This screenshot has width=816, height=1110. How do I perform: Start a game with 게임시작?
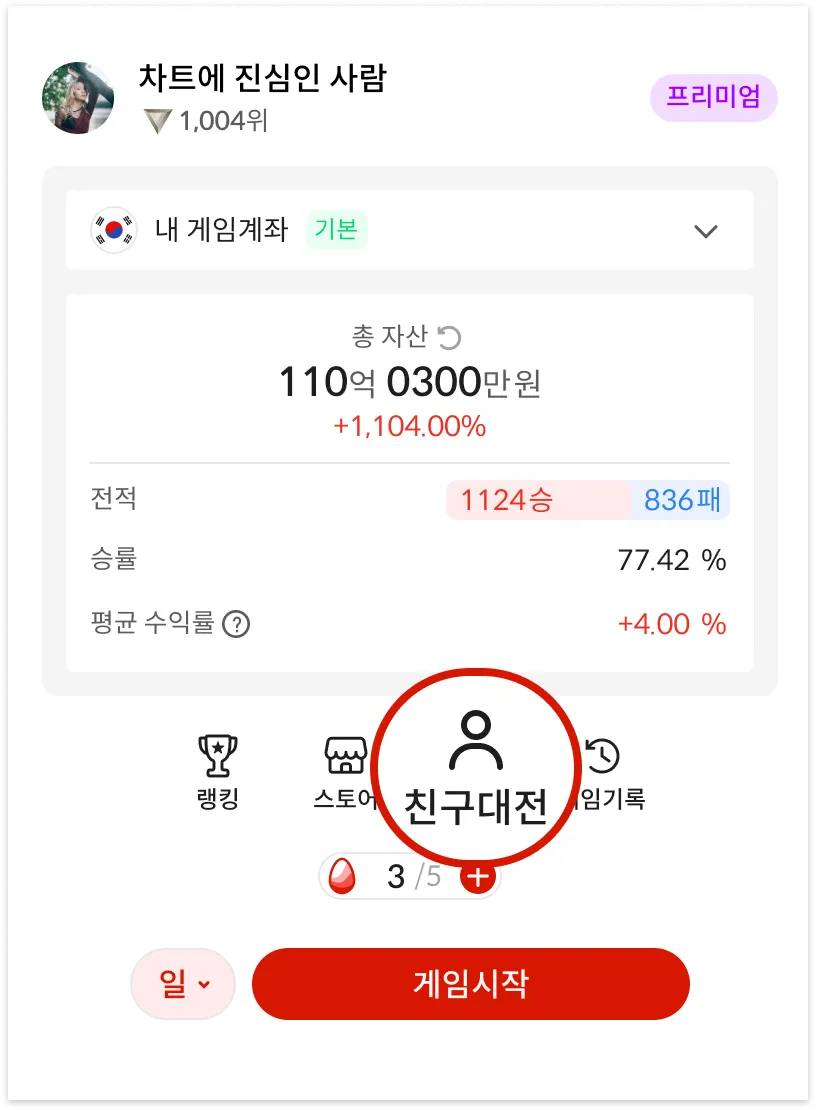pyautogui.click(x=470, y=984)
